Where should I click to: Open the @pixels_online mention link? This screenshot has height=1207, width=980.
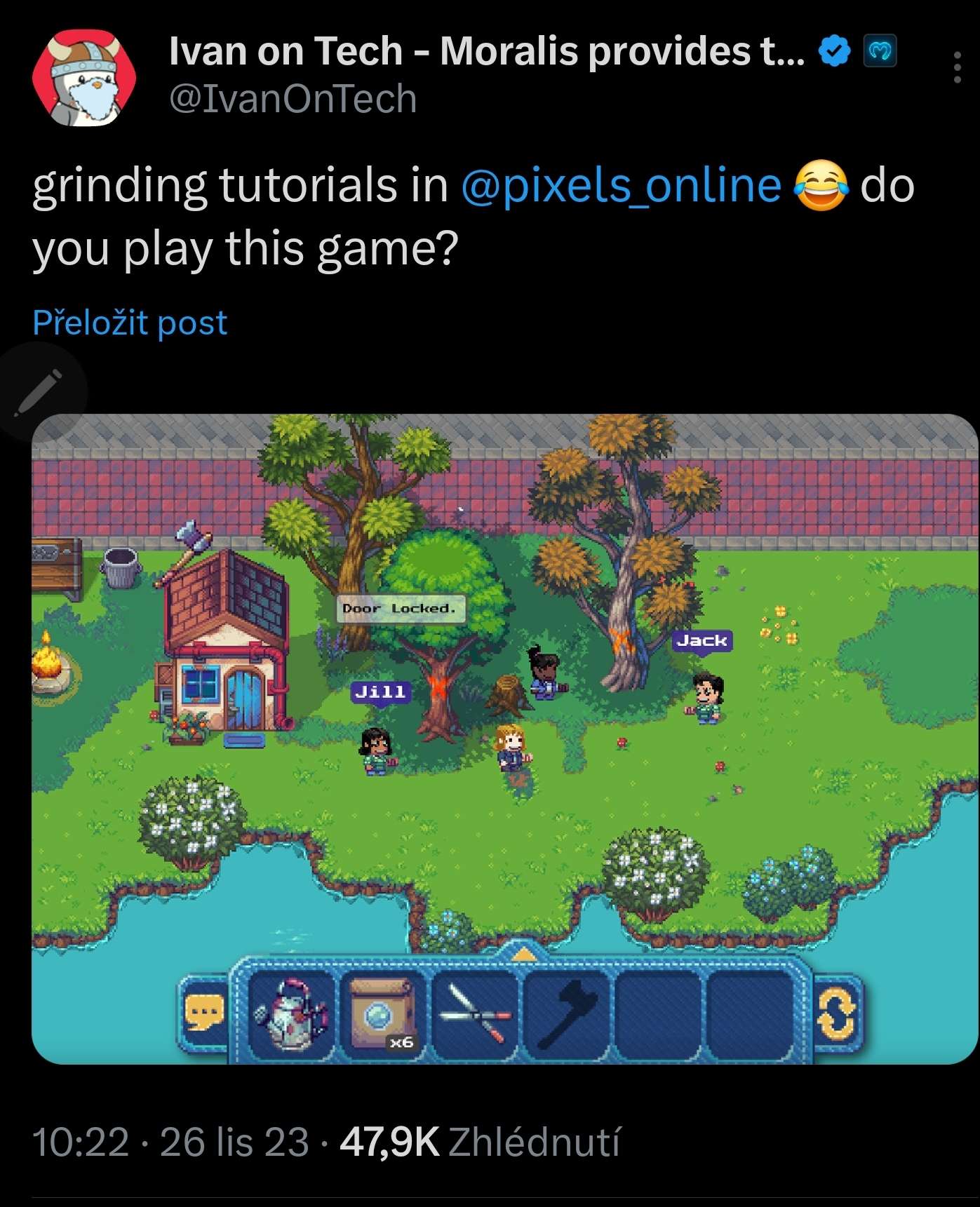point(621,186)
